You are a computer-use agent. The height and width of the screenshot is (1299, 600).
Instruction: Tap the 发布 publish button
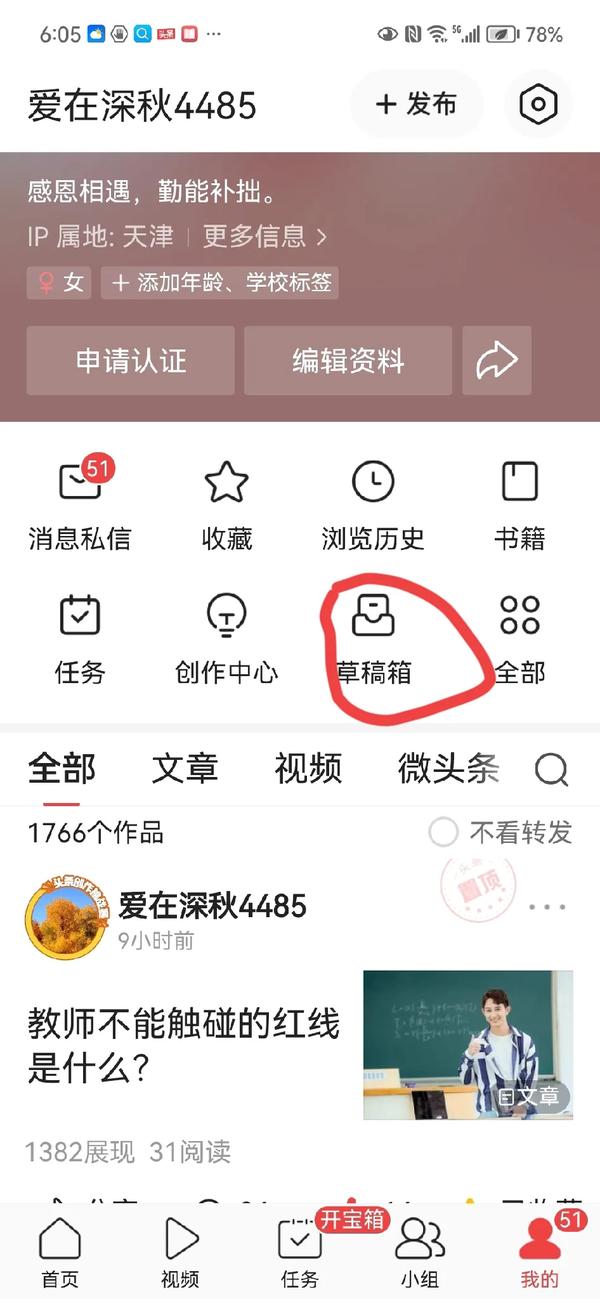tap(416, 104)
